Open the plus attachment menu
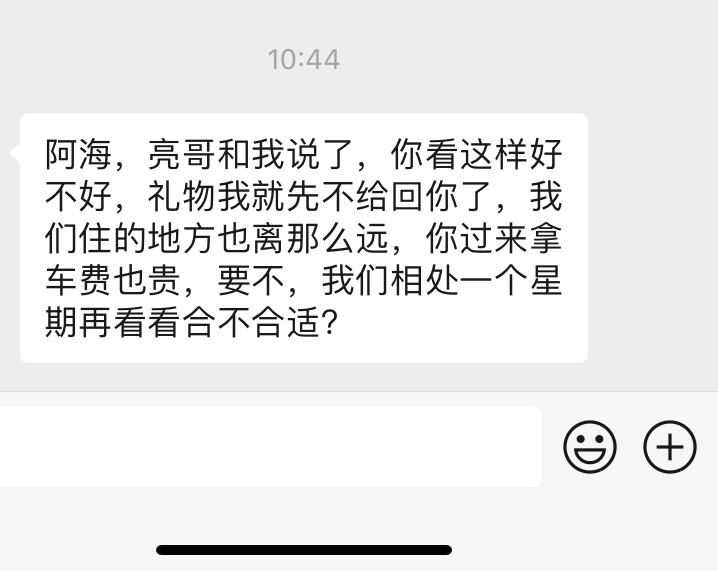Image resolution: width=718 pixels, height=571 pixels. [669, 446]
